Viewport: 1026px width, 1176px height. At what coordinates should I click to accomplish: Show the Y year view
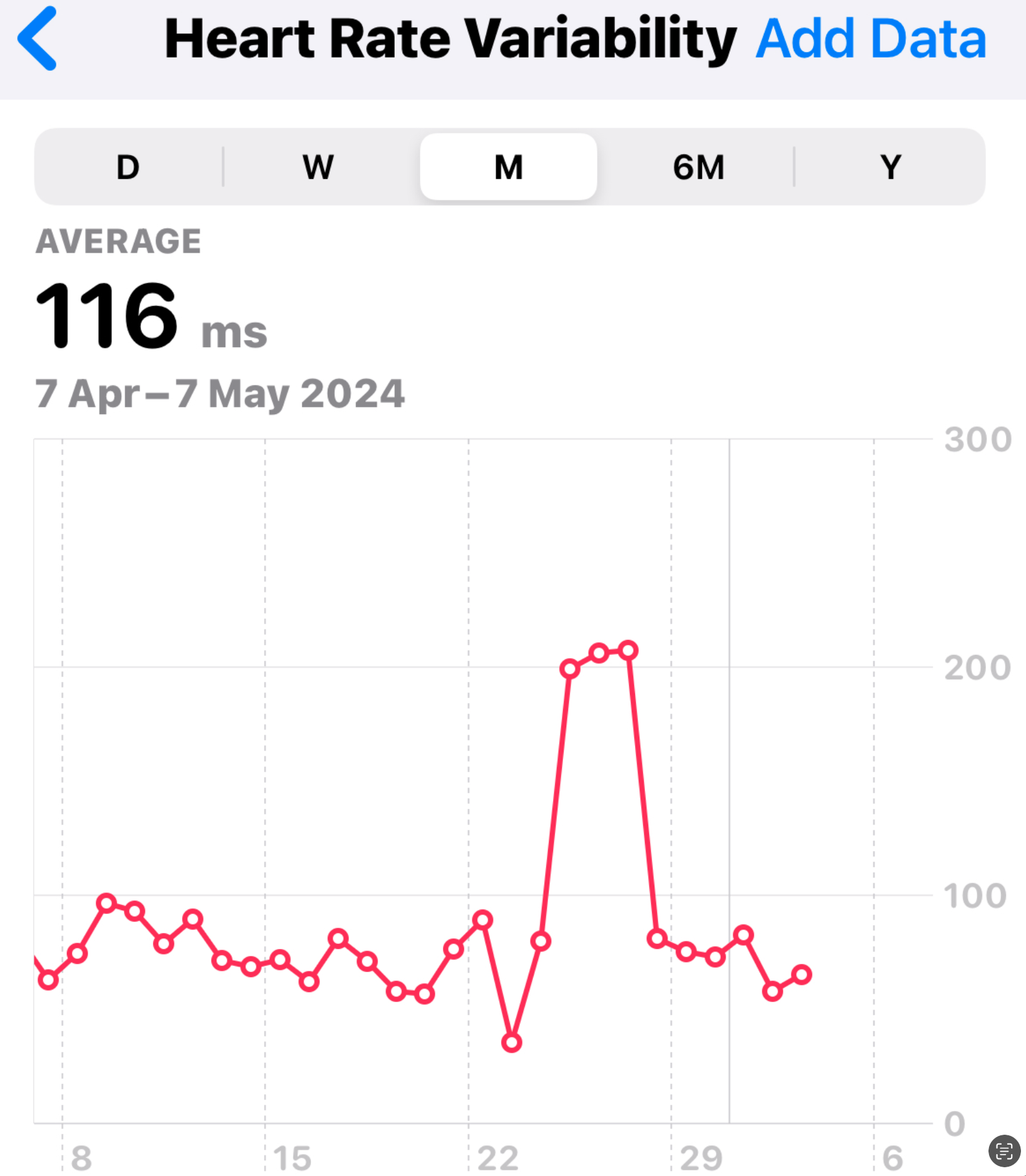[x=890, y=167]
